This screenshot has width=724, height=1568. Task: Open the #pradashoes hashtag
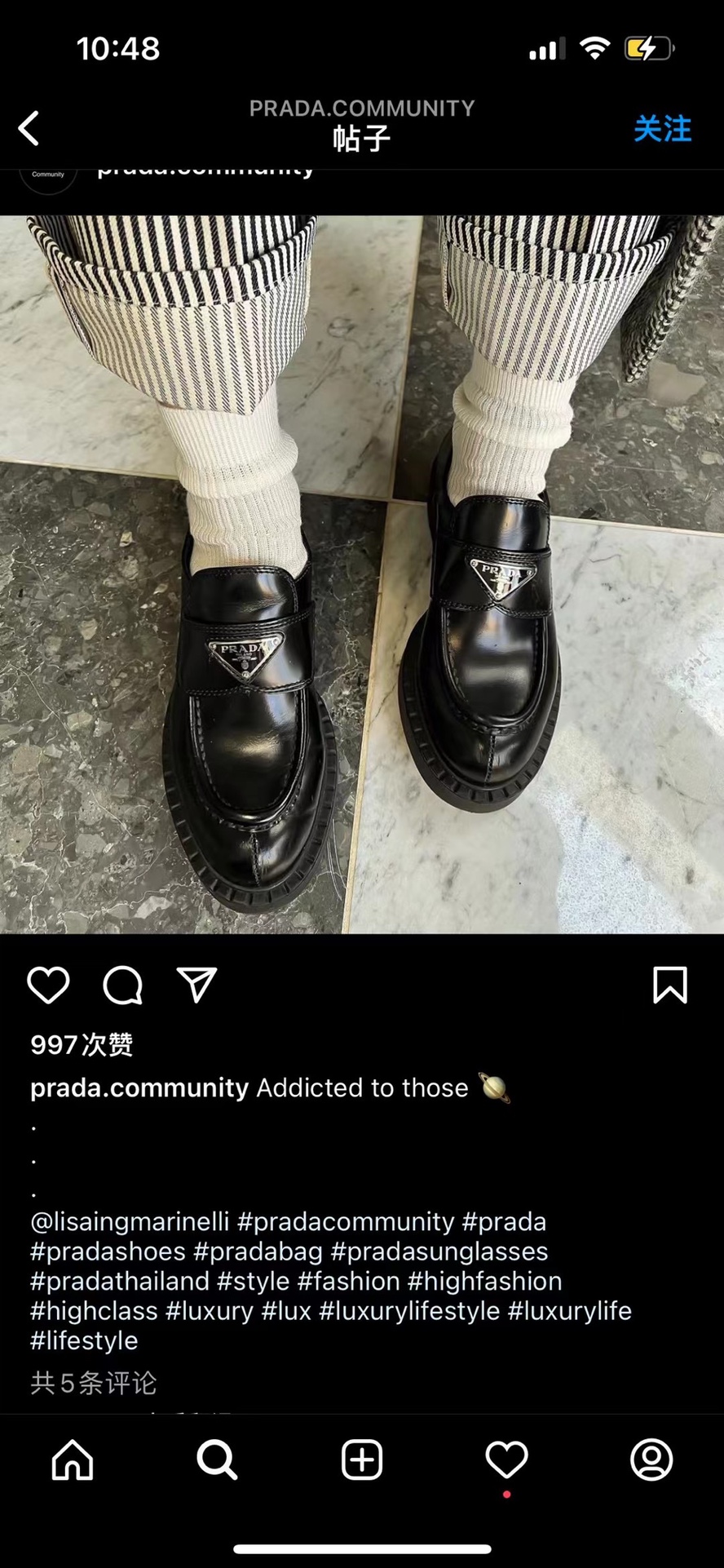coord(108,1251)
